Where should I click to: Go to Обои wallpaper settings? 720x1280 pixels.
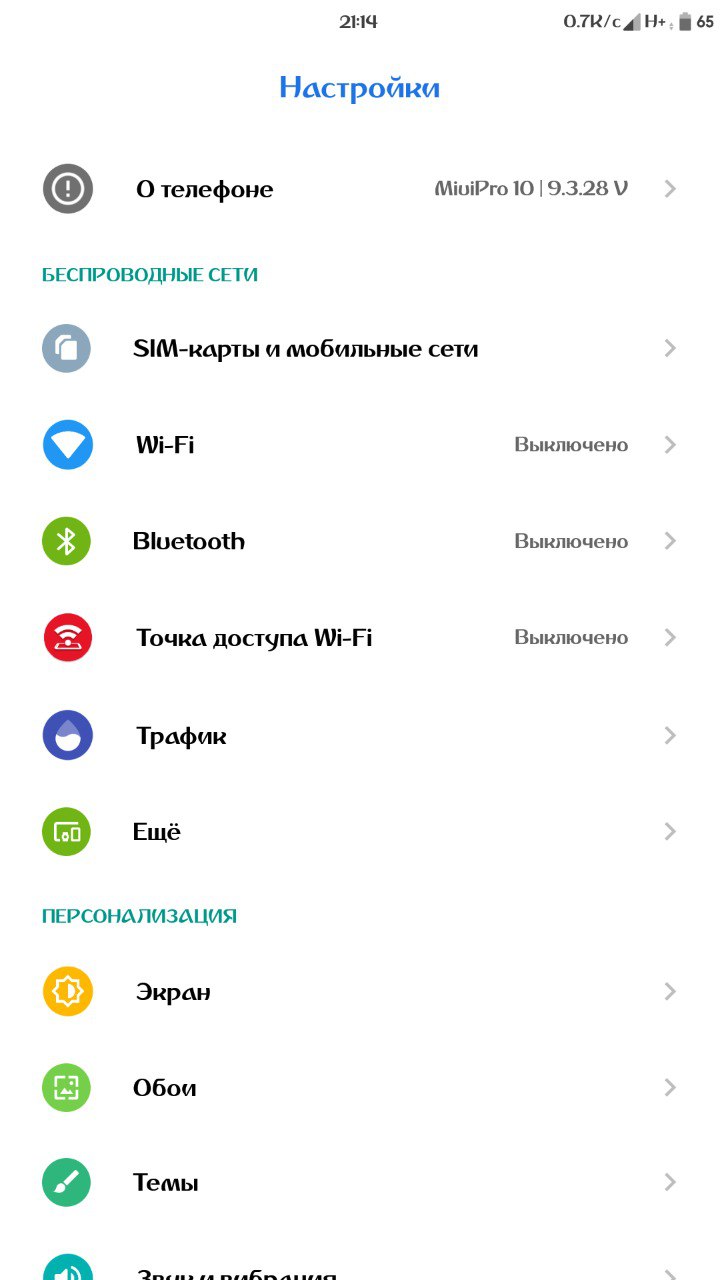(360, 1087)
